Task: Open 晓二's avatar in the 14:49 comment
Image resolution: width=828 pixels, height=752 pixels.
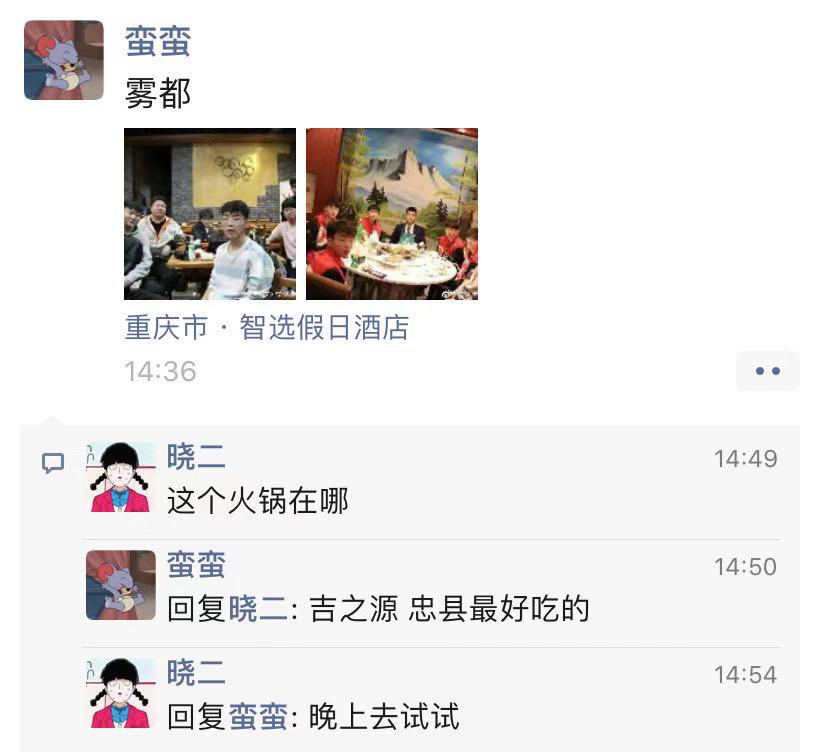Action: [x=120, y=478]
